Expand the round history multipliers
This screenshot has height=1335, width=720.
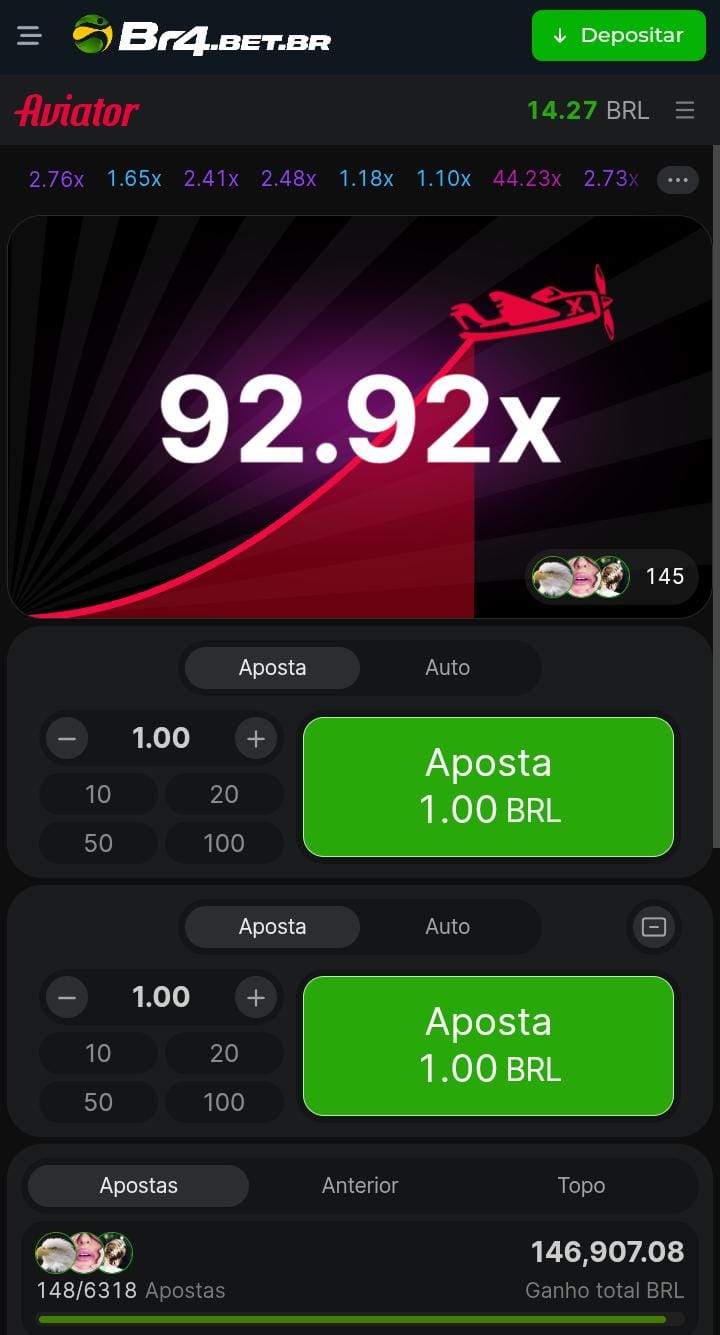click(677, 180)
